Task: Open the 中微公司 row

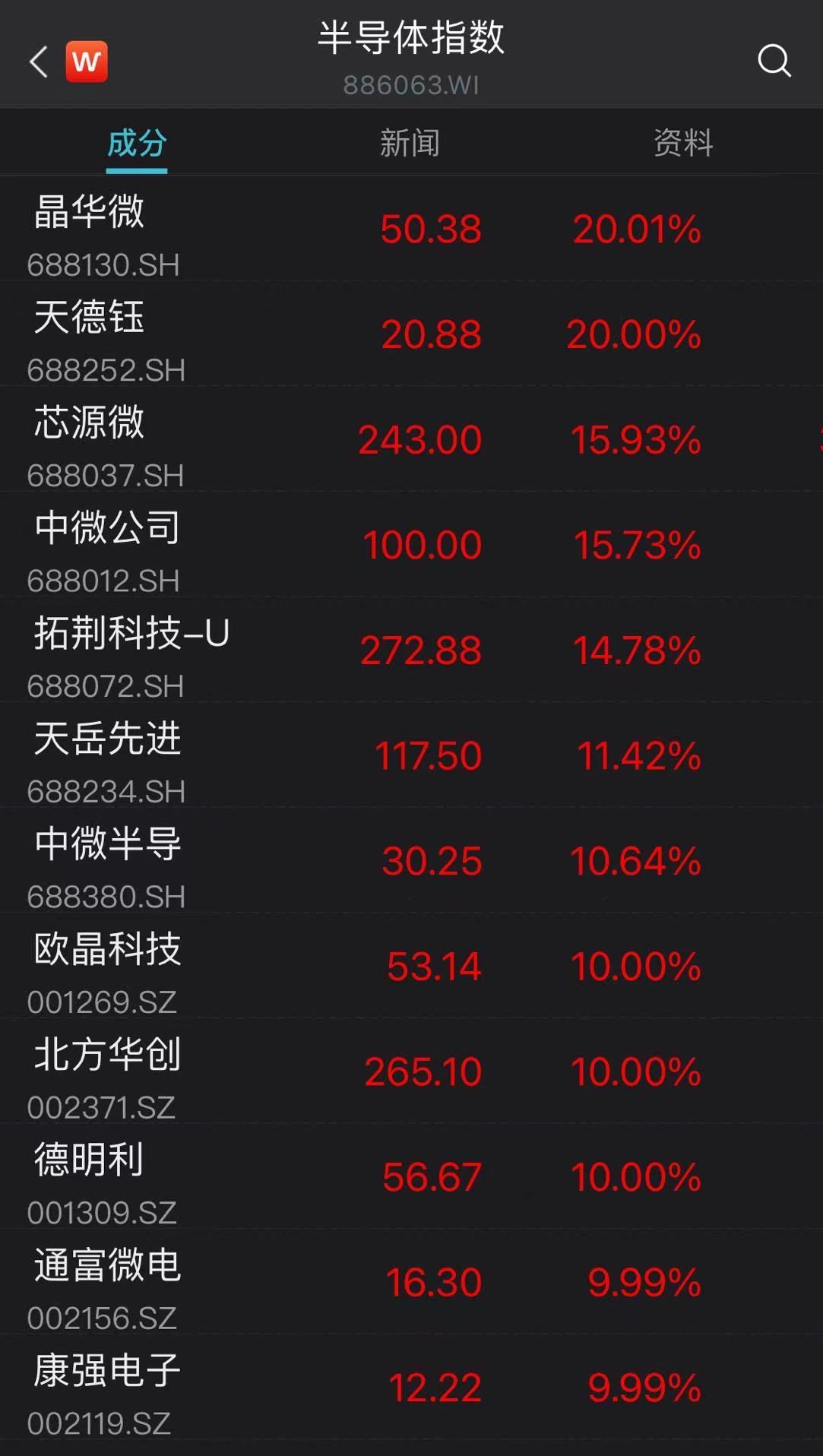Action: click(x=411, y=545)
